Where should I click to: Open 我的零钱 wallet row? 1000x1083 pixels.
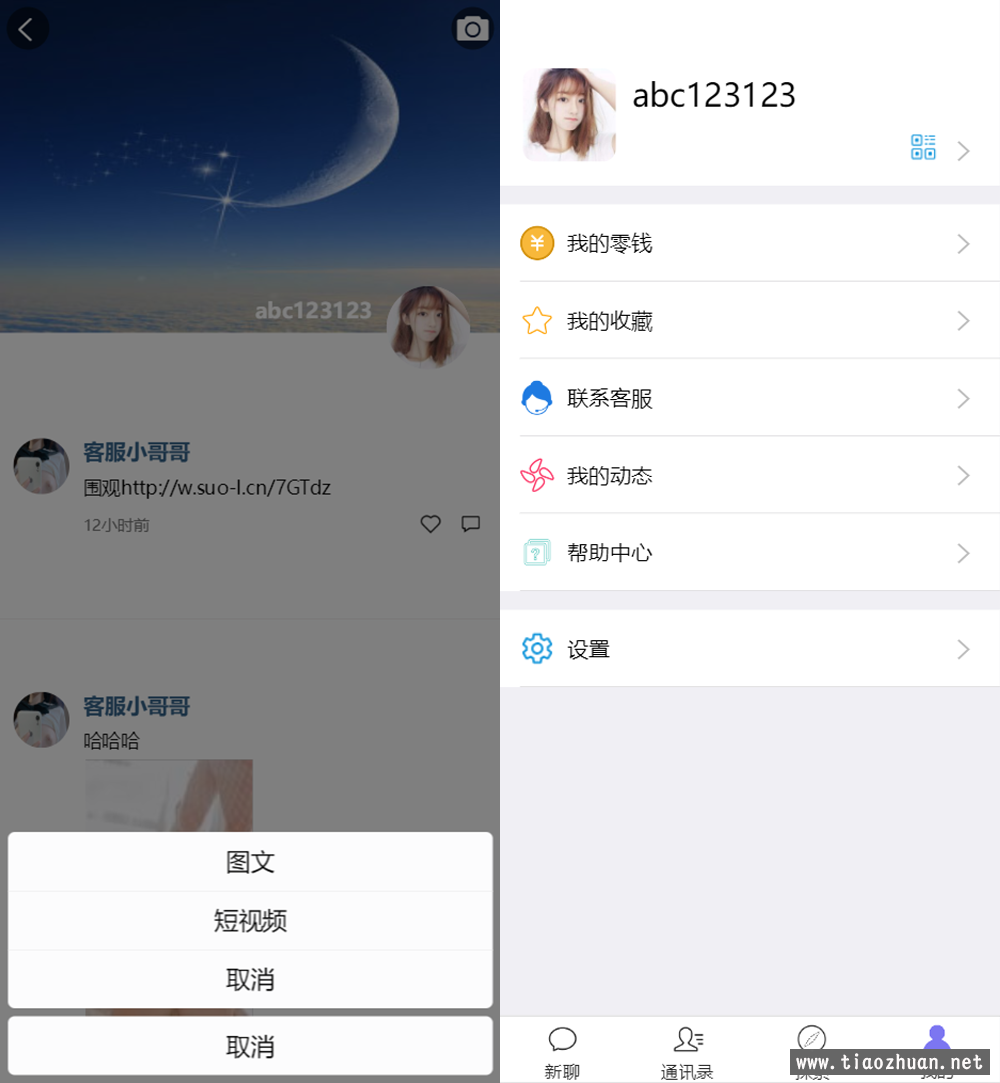[750, 243]
